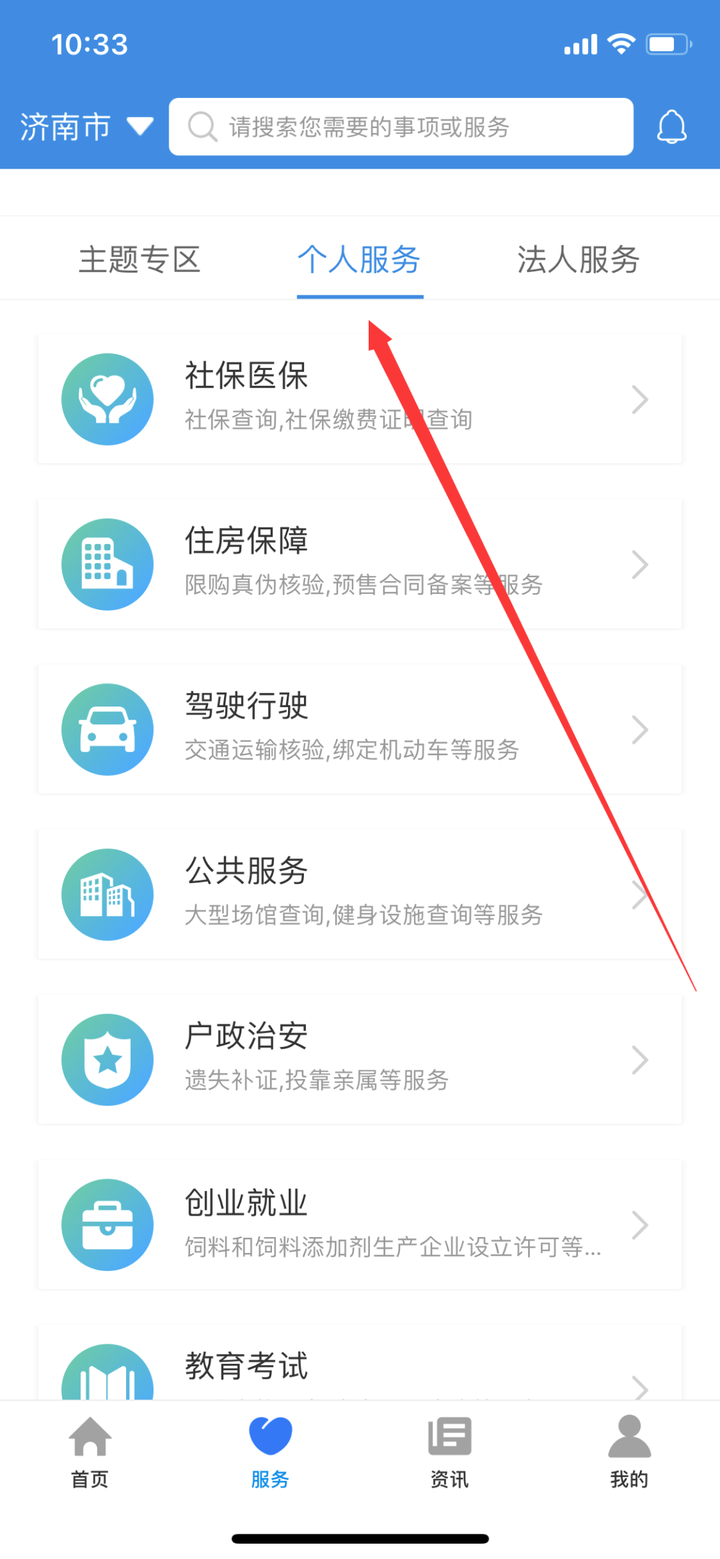The width and height of the screenshot is (720, 1559).
Task: Open the 资讯 news icon
Action: pyautogui.click(x=449, y=1435)
